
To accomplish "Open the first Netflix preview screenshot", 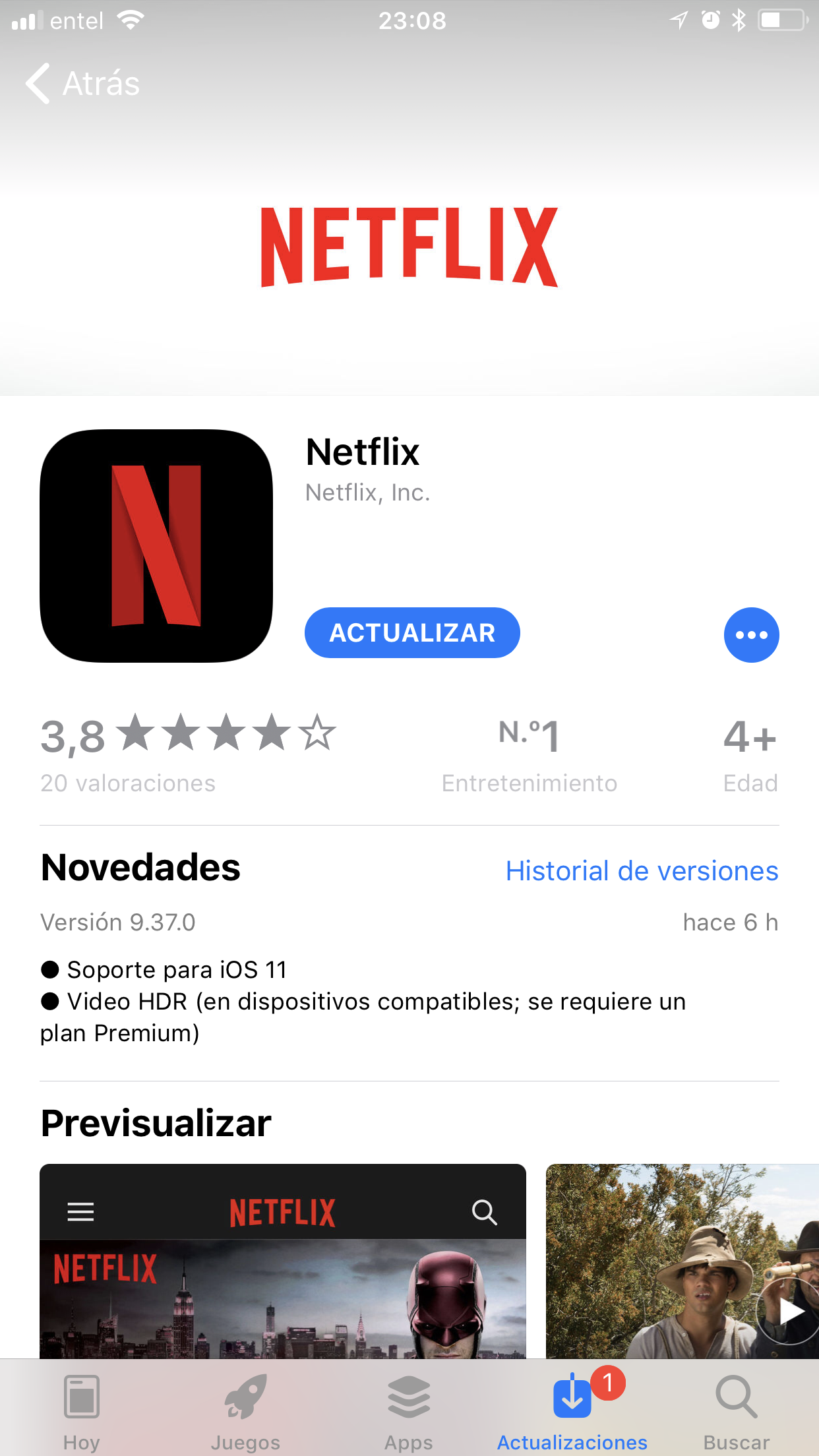I will click(283, 1261).
